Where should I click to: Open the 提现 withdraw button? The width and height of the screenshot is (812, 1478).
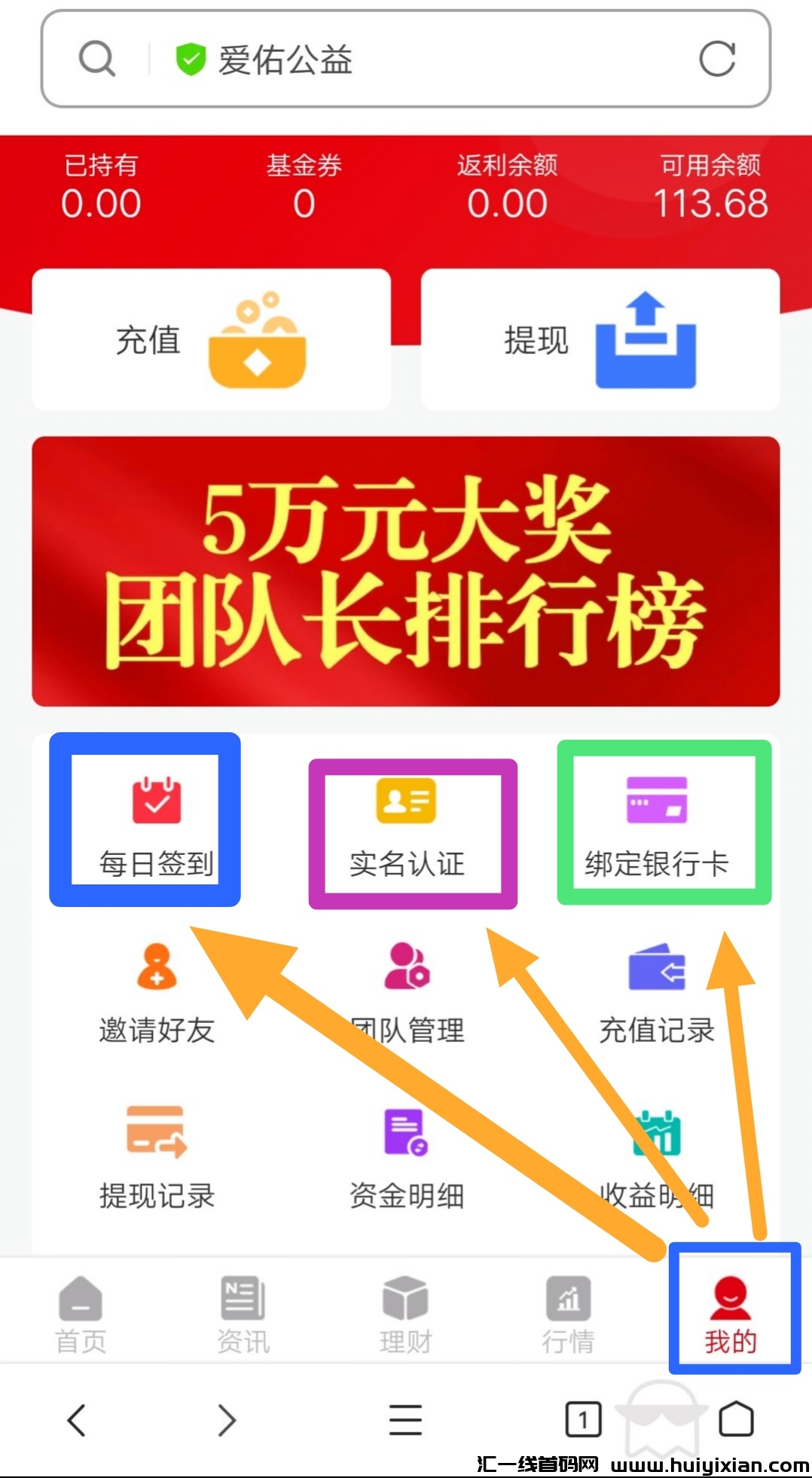[600, 340]
